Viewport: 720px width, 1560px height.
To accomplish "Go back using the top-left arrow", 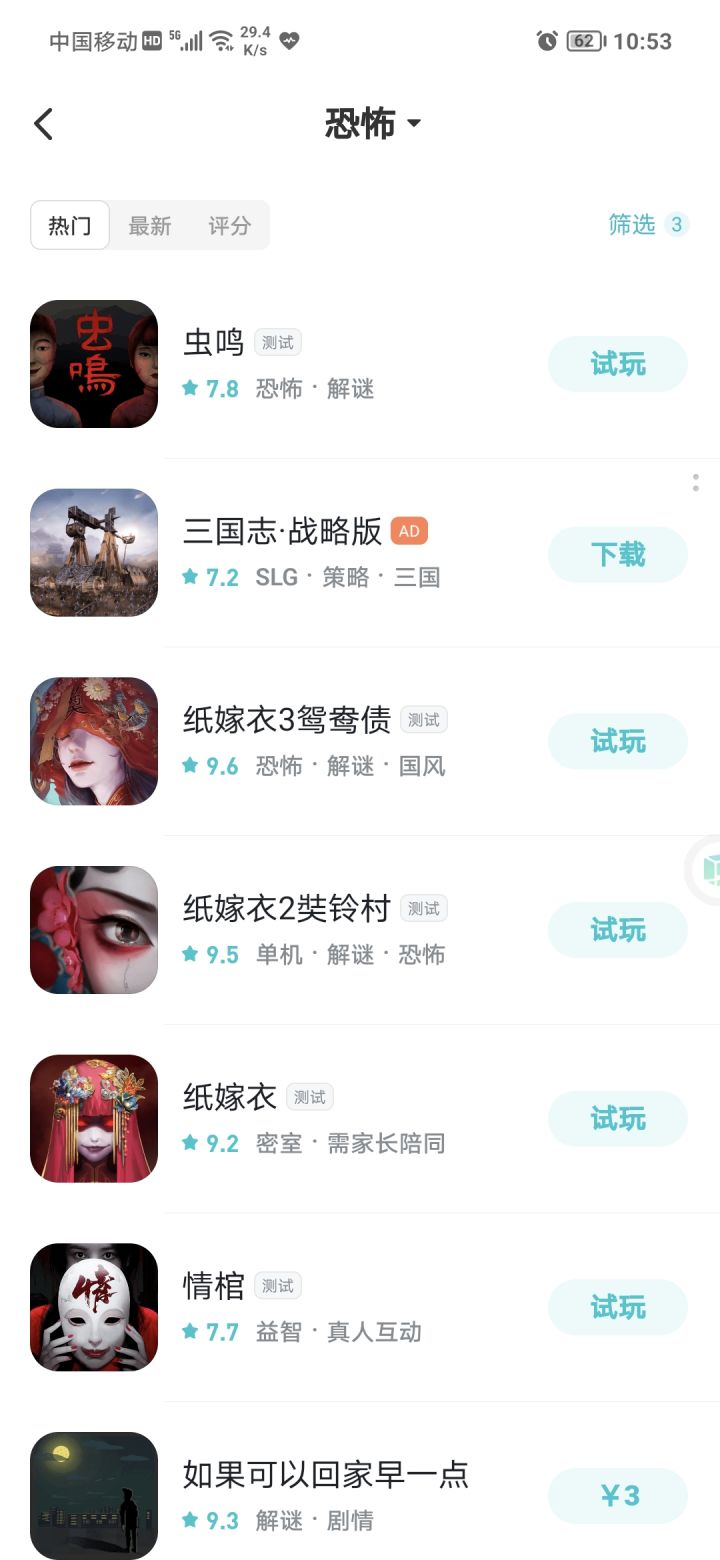I will coord(43,124).
